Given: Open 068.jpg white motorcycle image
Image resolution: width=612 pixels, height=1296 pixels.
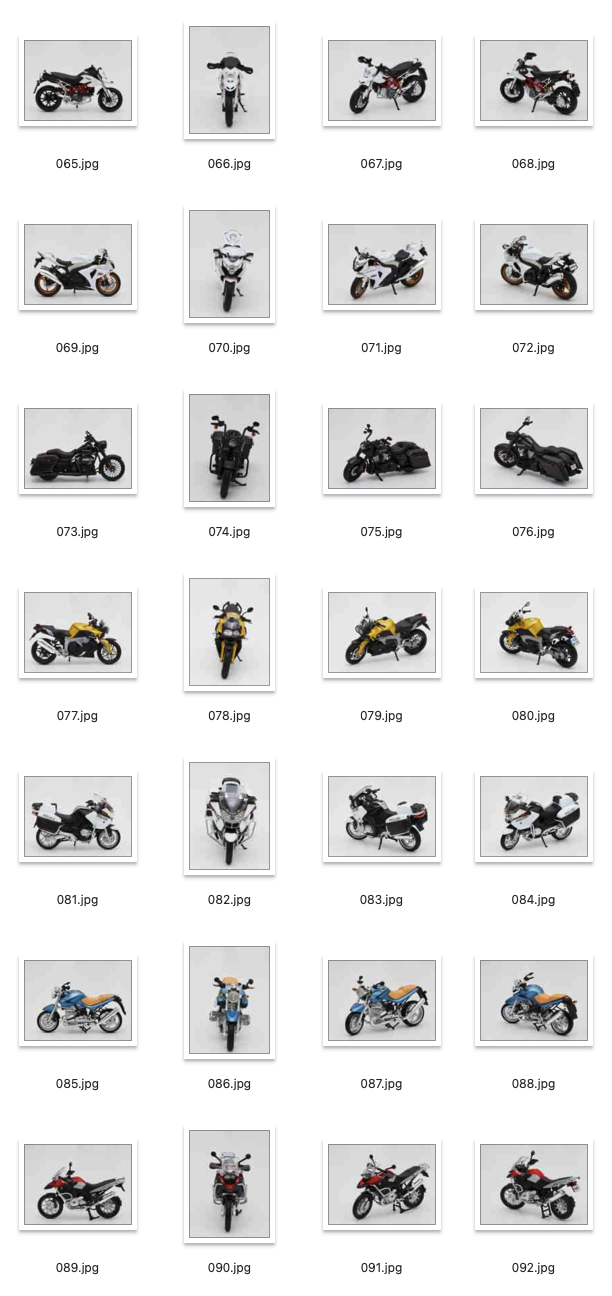Looking at the screenshot, I should click(533, 80).
